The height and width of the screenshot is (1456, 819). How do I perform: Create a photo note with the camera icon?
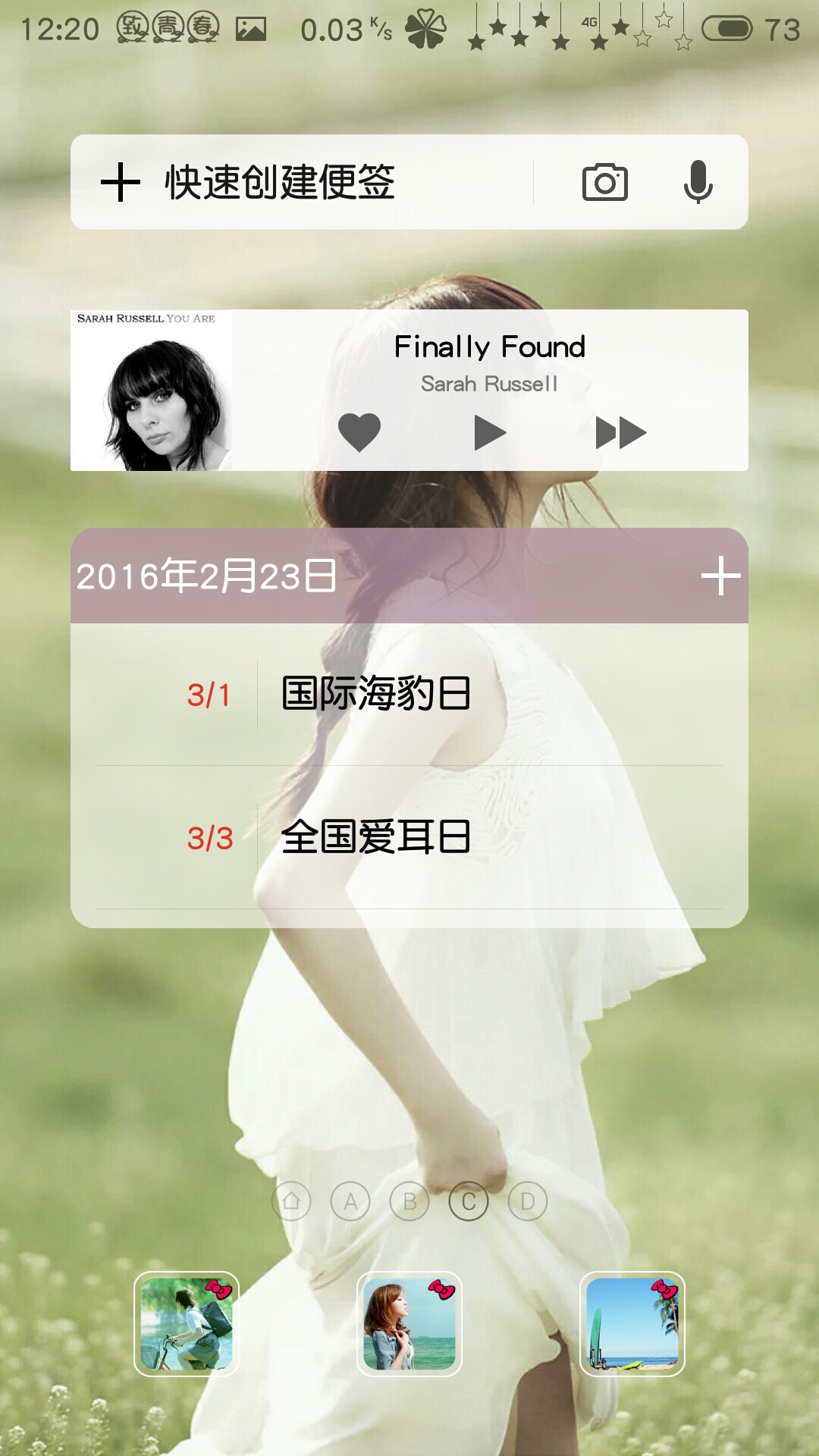(604, 183)
